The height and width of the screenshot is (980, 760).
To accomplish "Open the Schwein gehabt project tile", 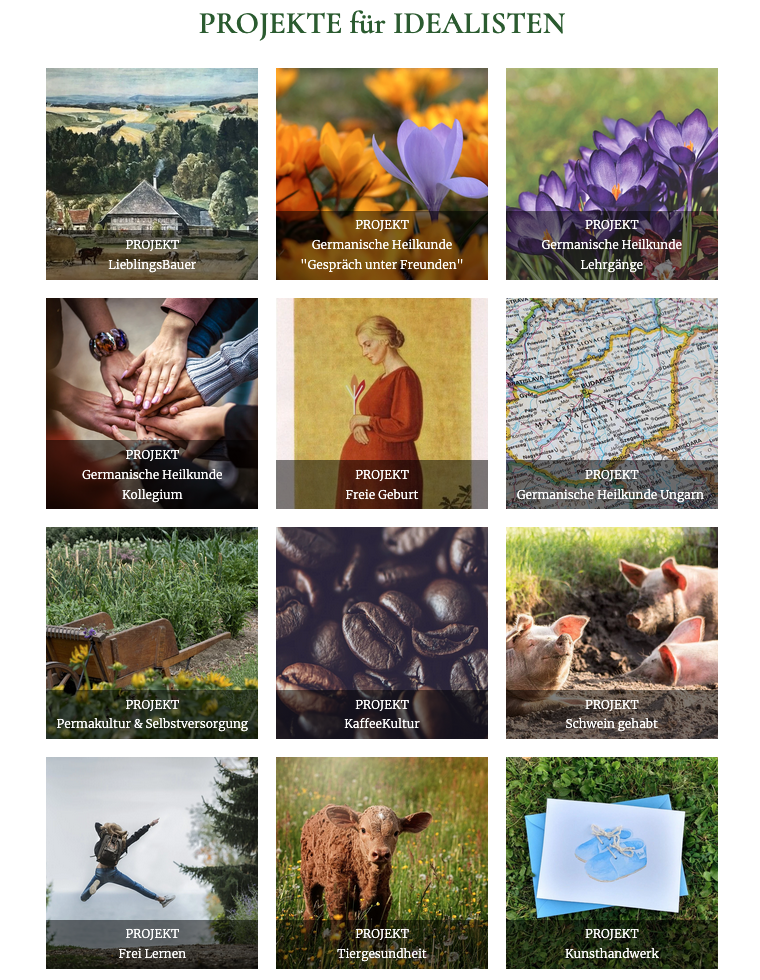I will click(612, 633).
